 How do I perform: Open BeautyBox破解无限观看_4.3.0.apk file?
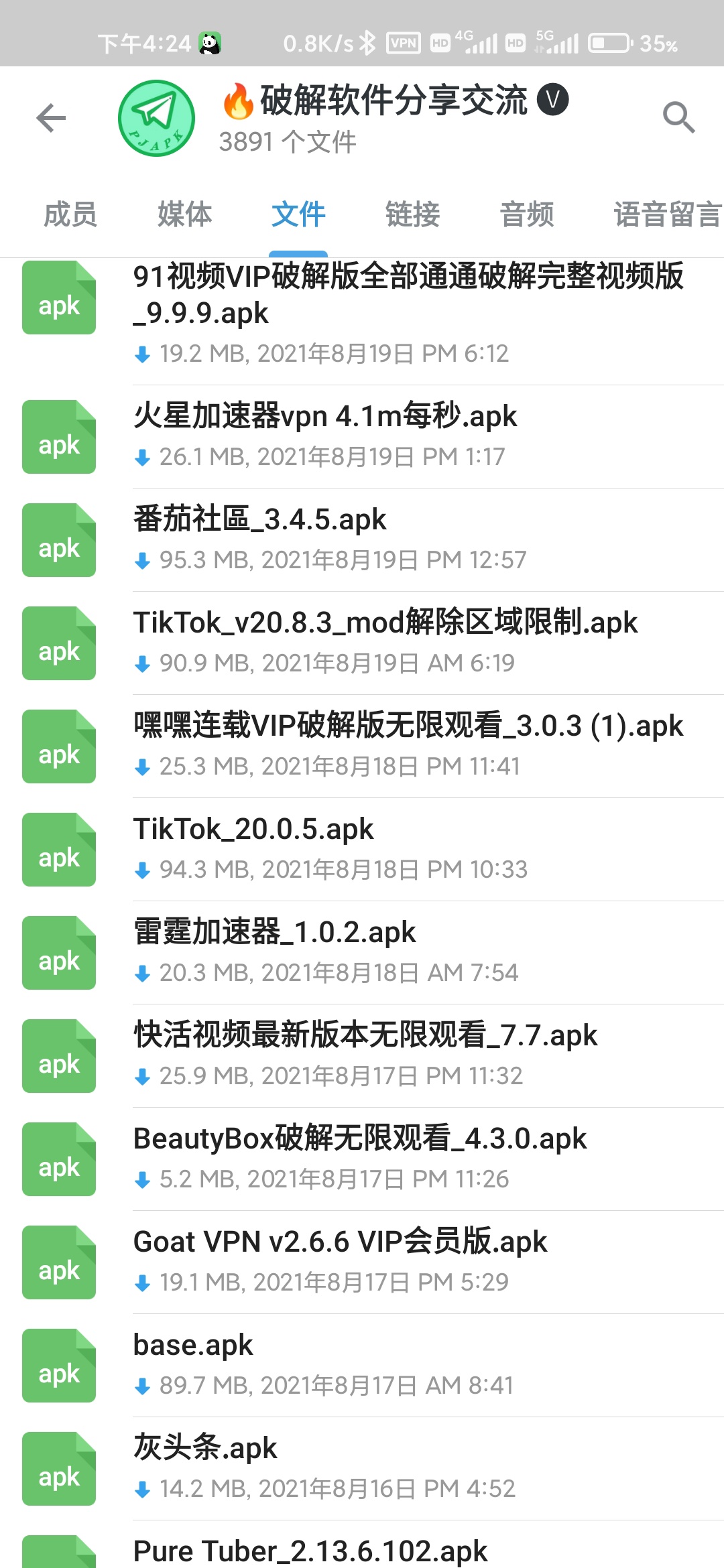pyautogui.click(x=362, y=1159)
